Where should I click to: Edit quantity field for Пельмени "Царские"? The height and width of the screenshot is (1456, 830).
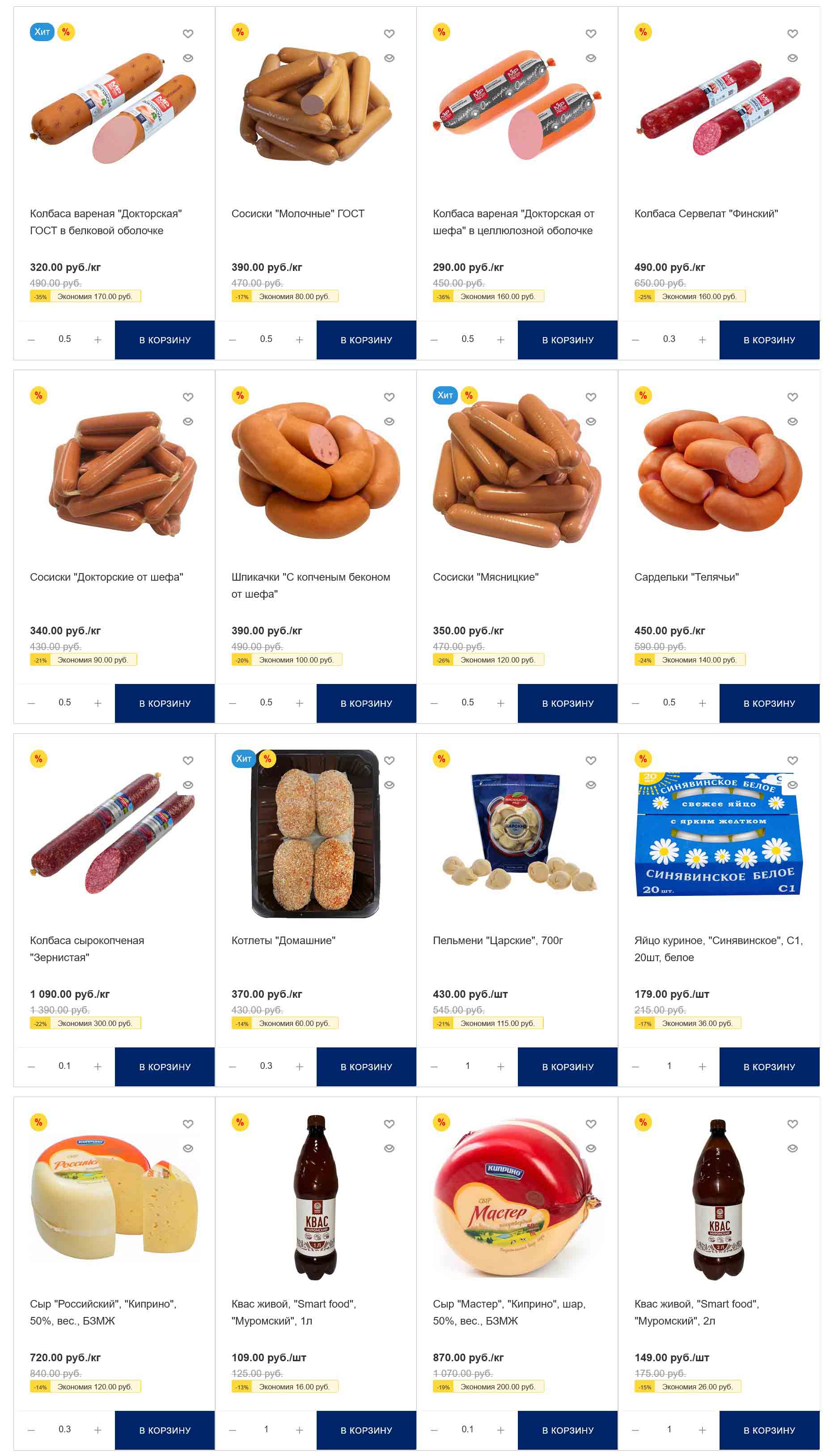(467, 1065)
